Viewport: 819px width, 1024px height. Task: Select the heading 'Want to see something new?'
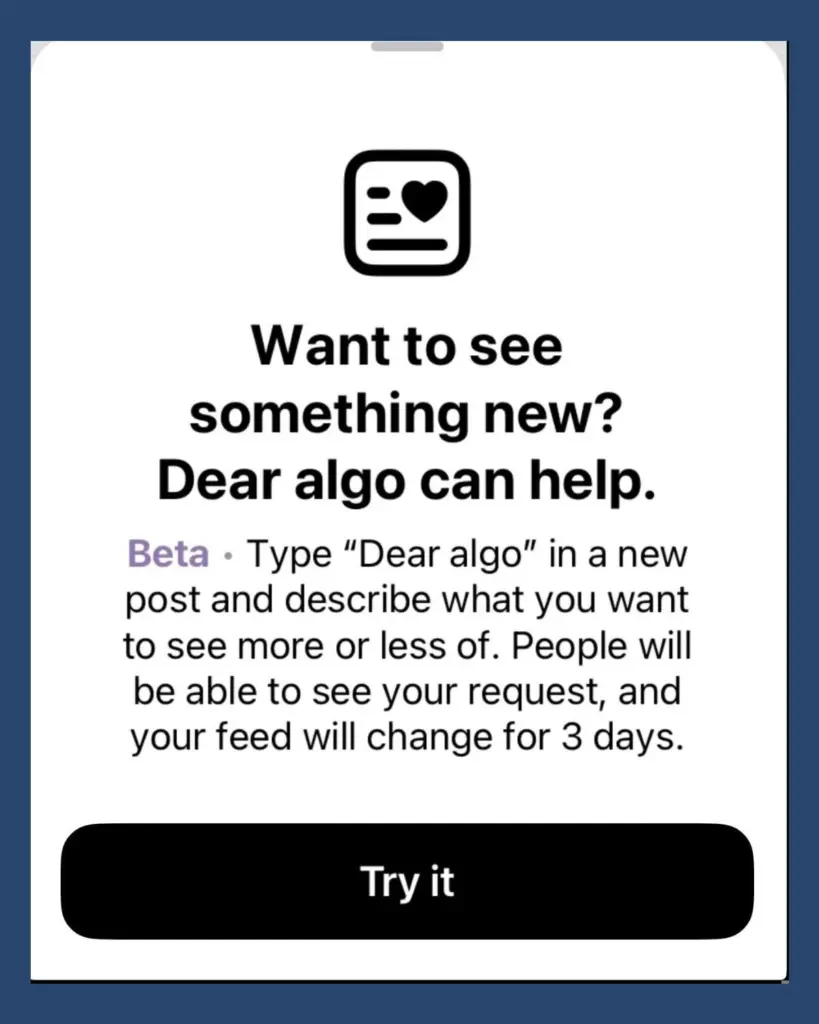tap(406, 378)
